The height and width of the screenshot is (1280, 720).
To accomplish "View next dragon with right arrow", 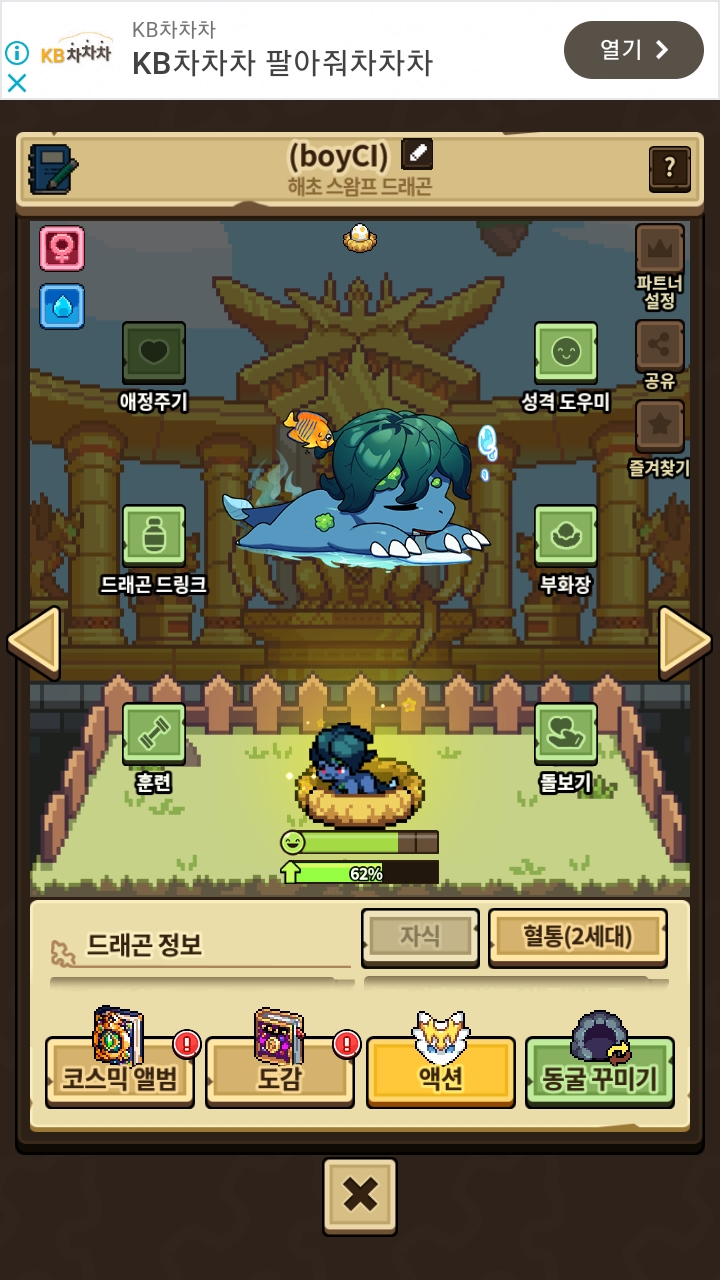I will (x=685, y=641).
